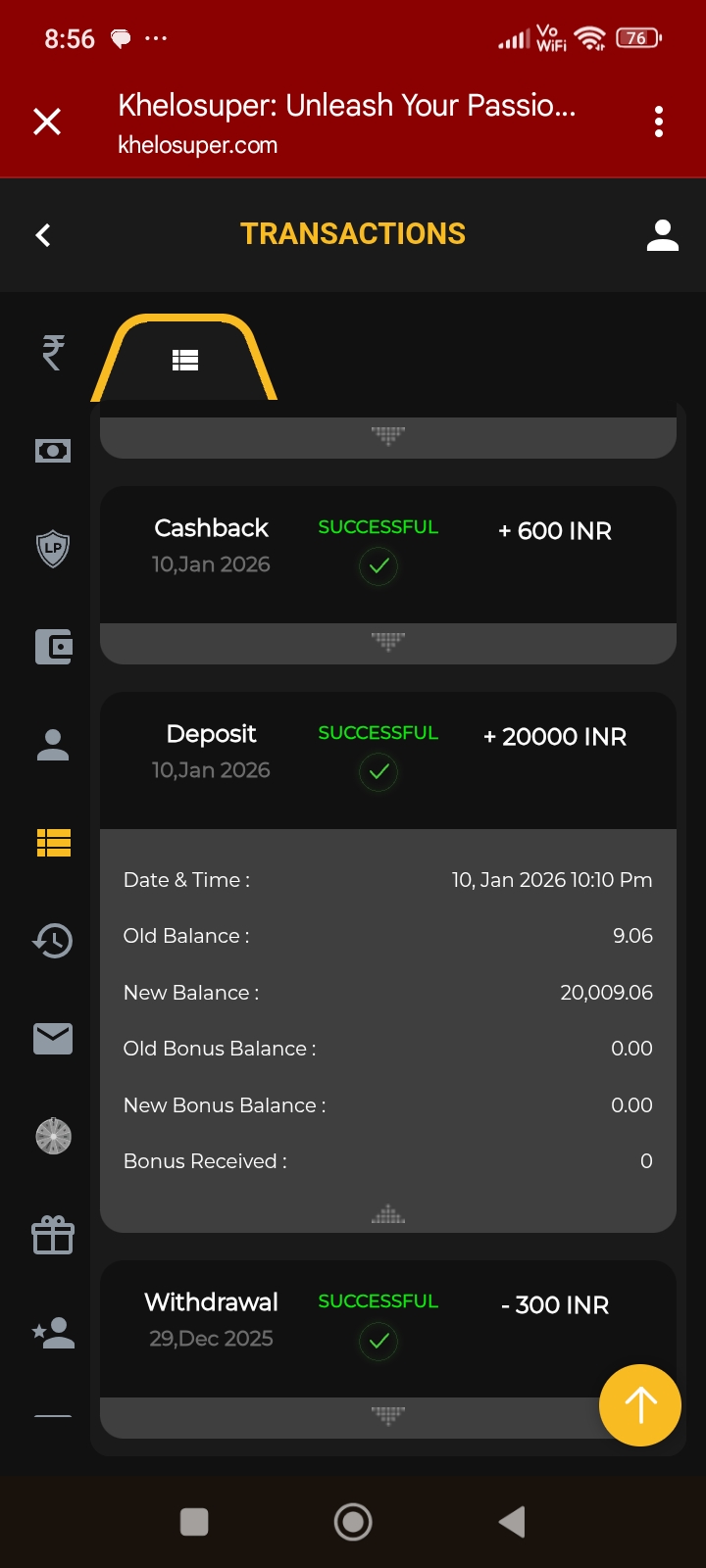Select the list view tab
The image size is (706, 1568).
[185, 361]
